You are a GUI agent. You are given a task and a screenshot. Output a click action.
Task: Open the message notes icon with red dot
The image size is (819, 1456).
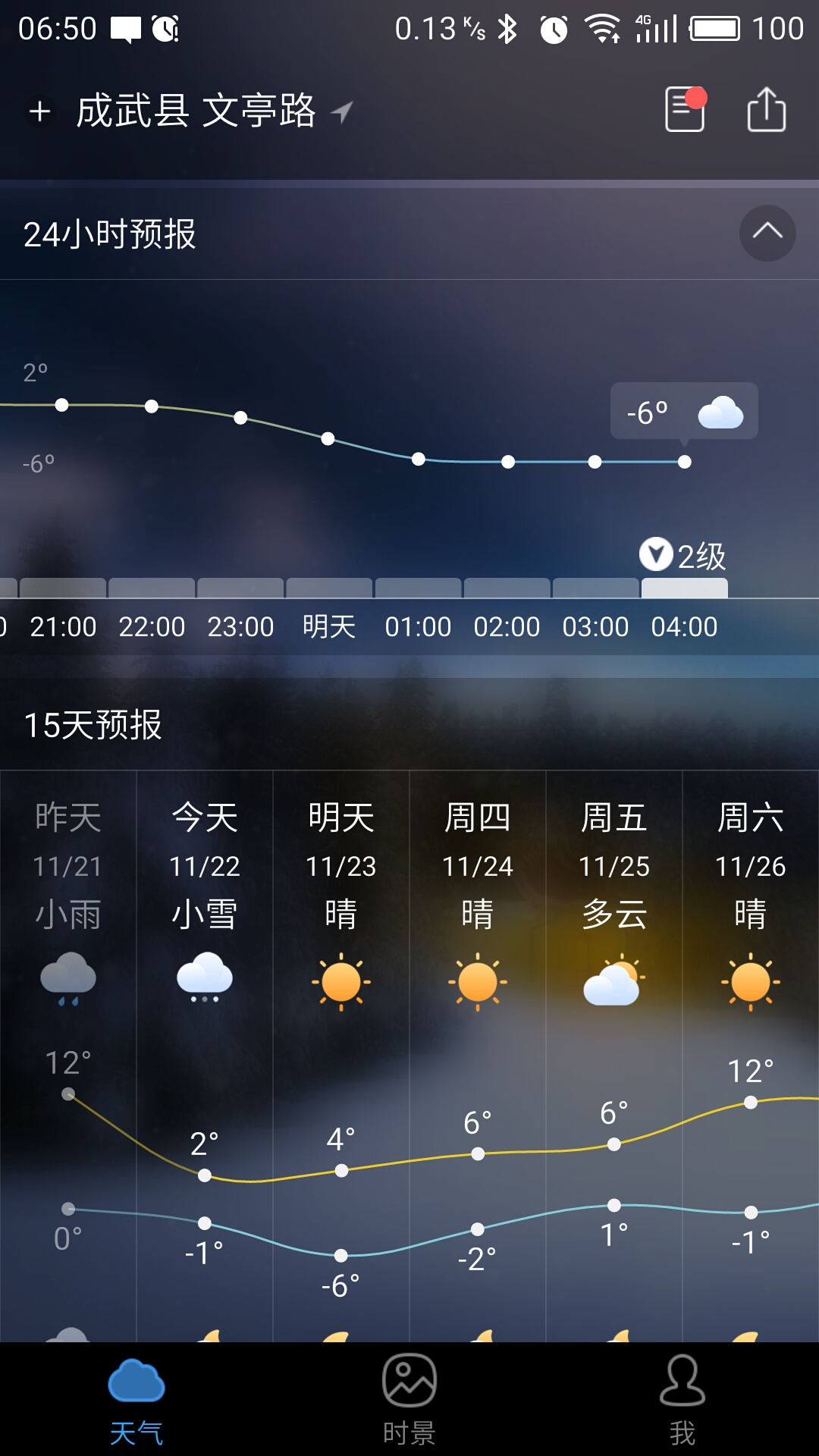[685, 110]
